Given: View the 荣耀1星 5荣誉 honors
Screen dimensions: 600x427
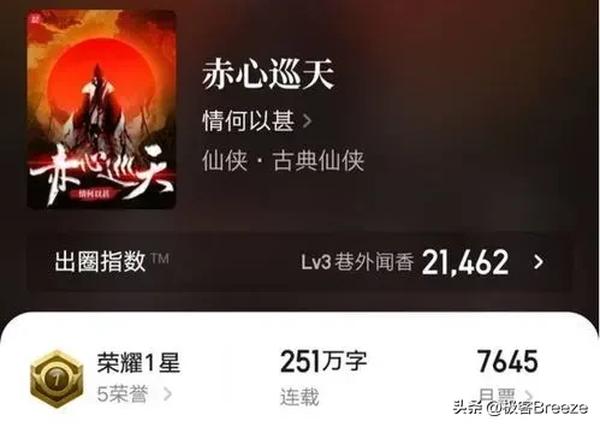Looking at the screenshot, I should pyautogui.click(x=138, y=377).
